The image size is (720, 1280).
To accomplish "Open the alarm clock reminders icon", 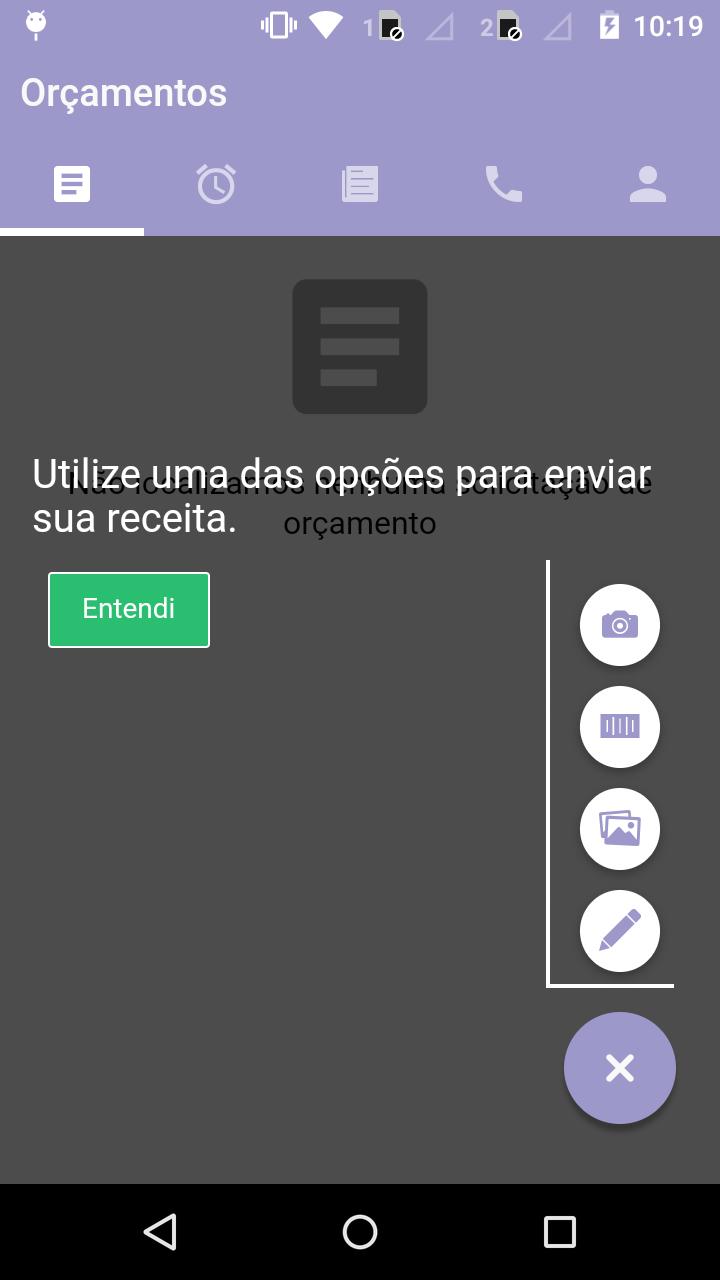I will click(x=216, y=183).
